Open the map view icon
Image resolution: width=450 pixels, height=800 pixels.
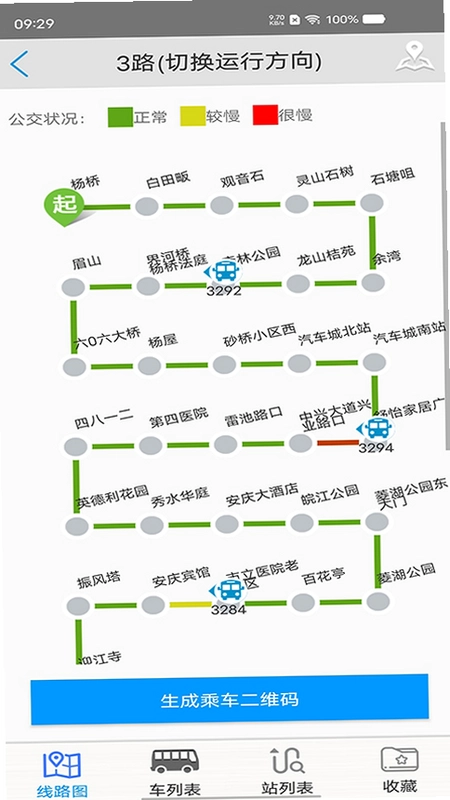click(x=415, y=58)
